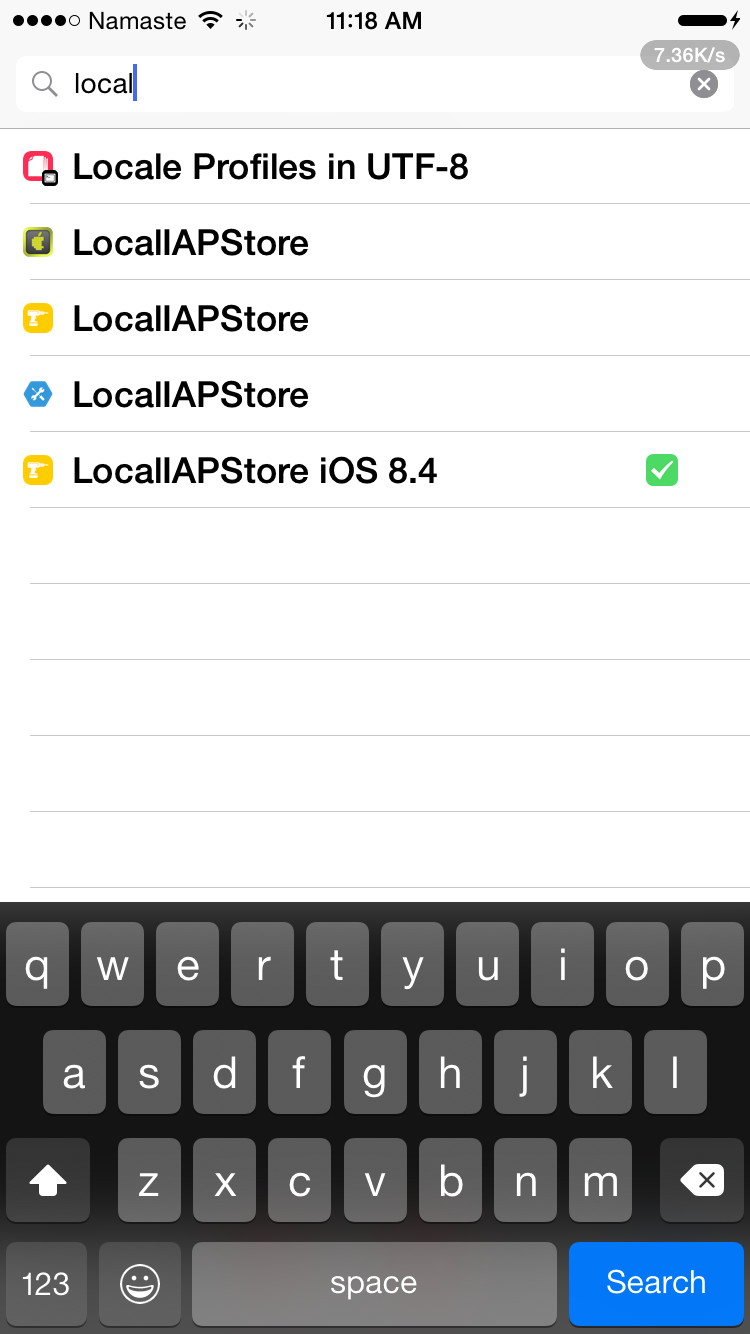Screen dimensions: 750x1334
Task: Open LocalIAPStore iOS 8.4 installed package
Action: pos(375,471)
